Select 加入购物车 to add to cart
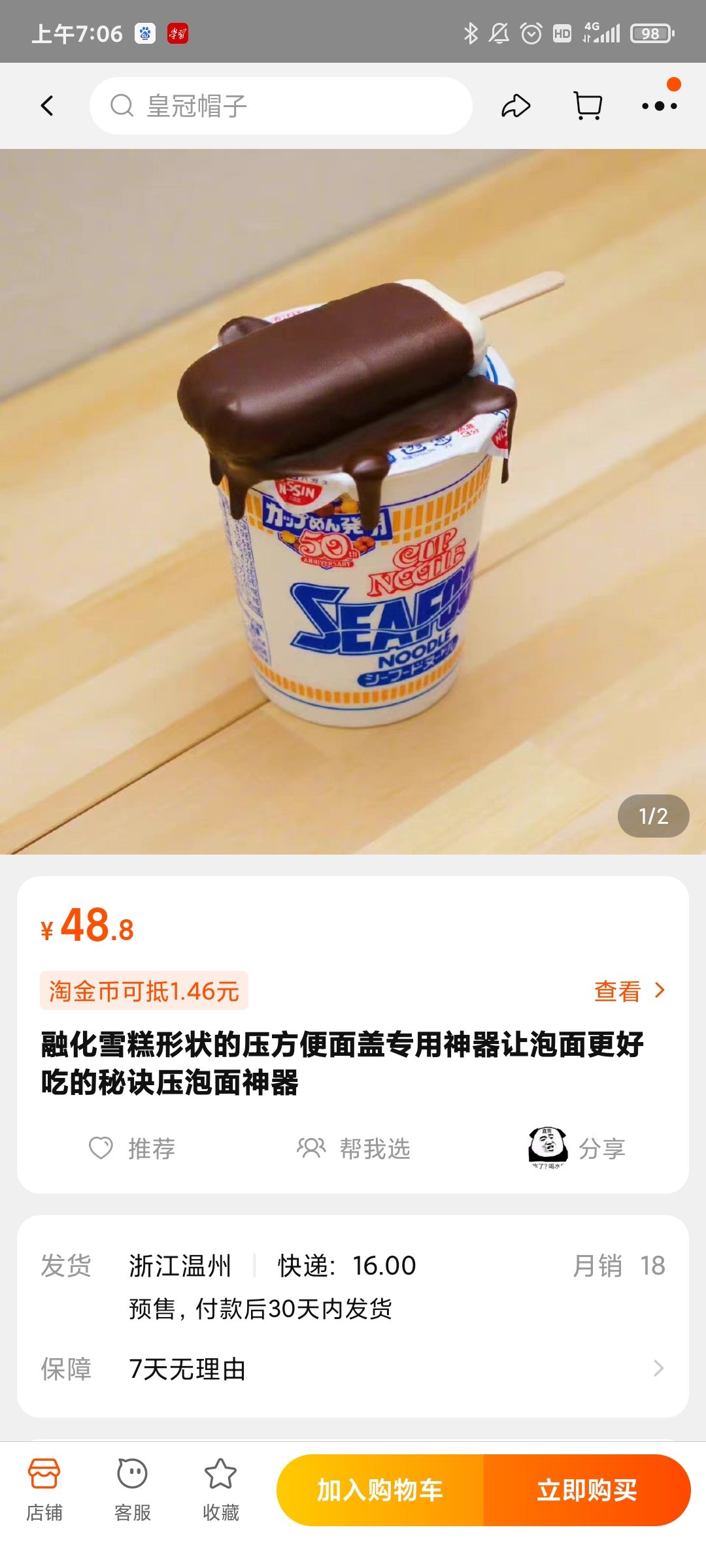 [380, 1490]
